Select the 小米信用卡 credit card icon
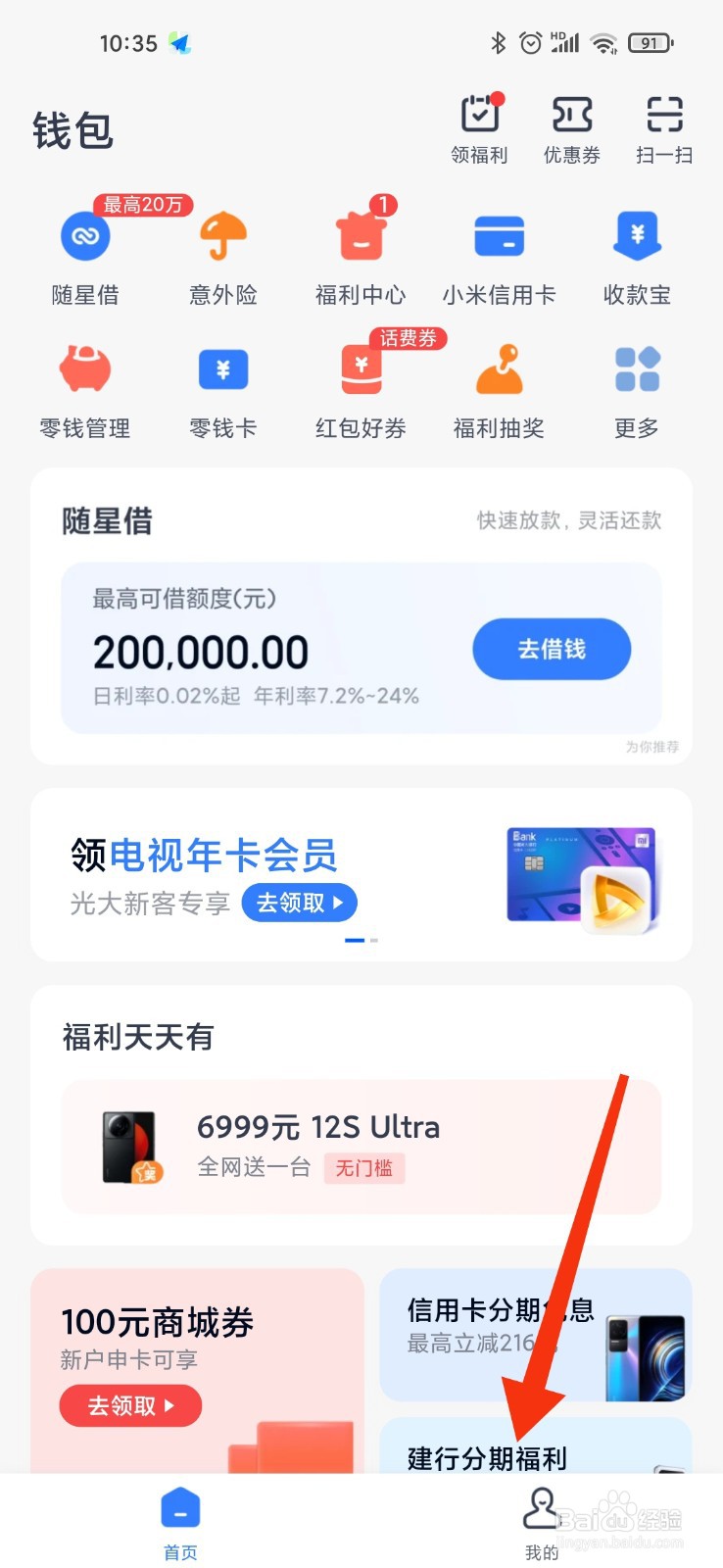 point(500,253)
